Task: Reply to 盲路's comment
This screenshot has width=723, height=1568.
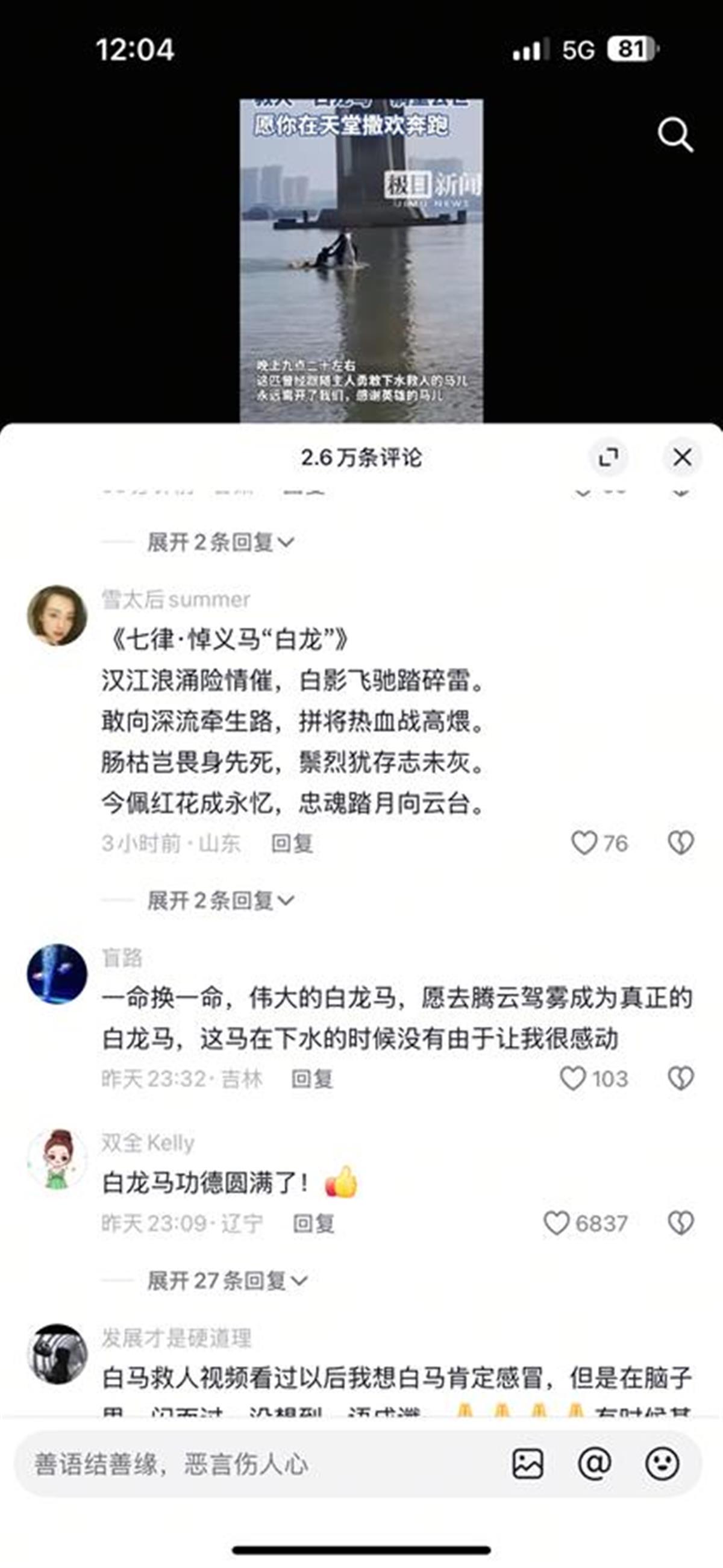Action: (x=311, y=1079)
